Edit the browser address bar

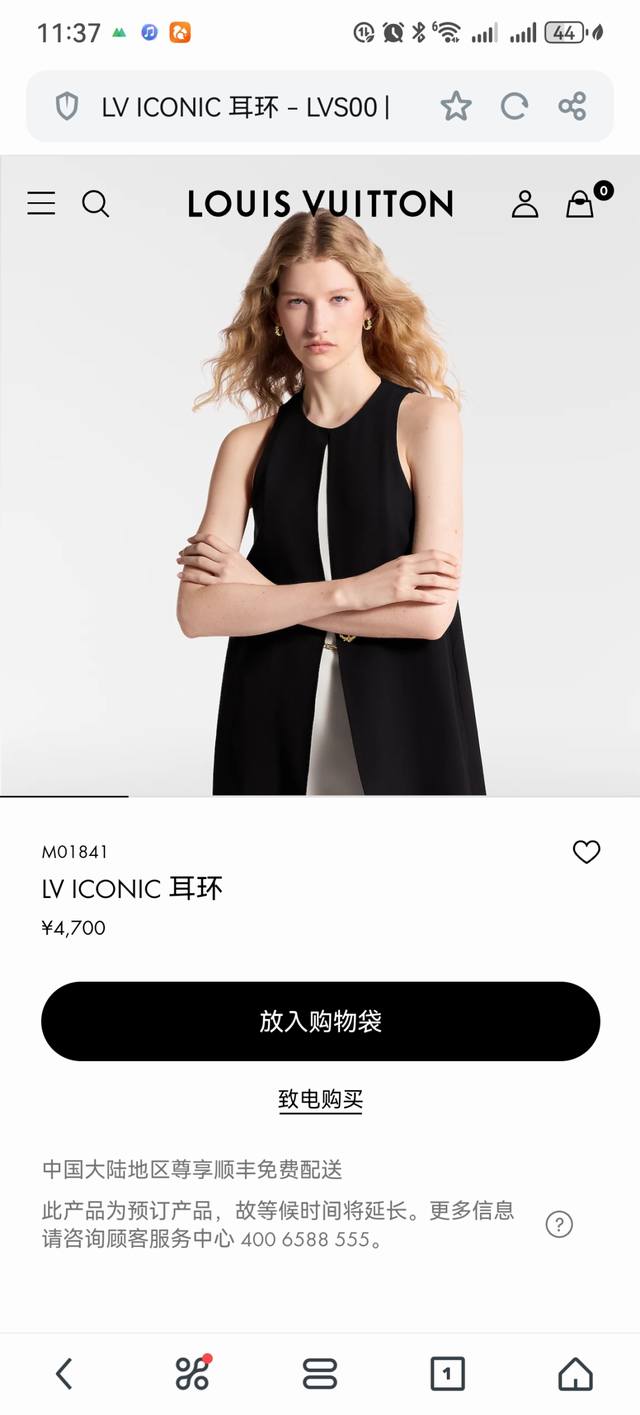(x=245, y=106)
